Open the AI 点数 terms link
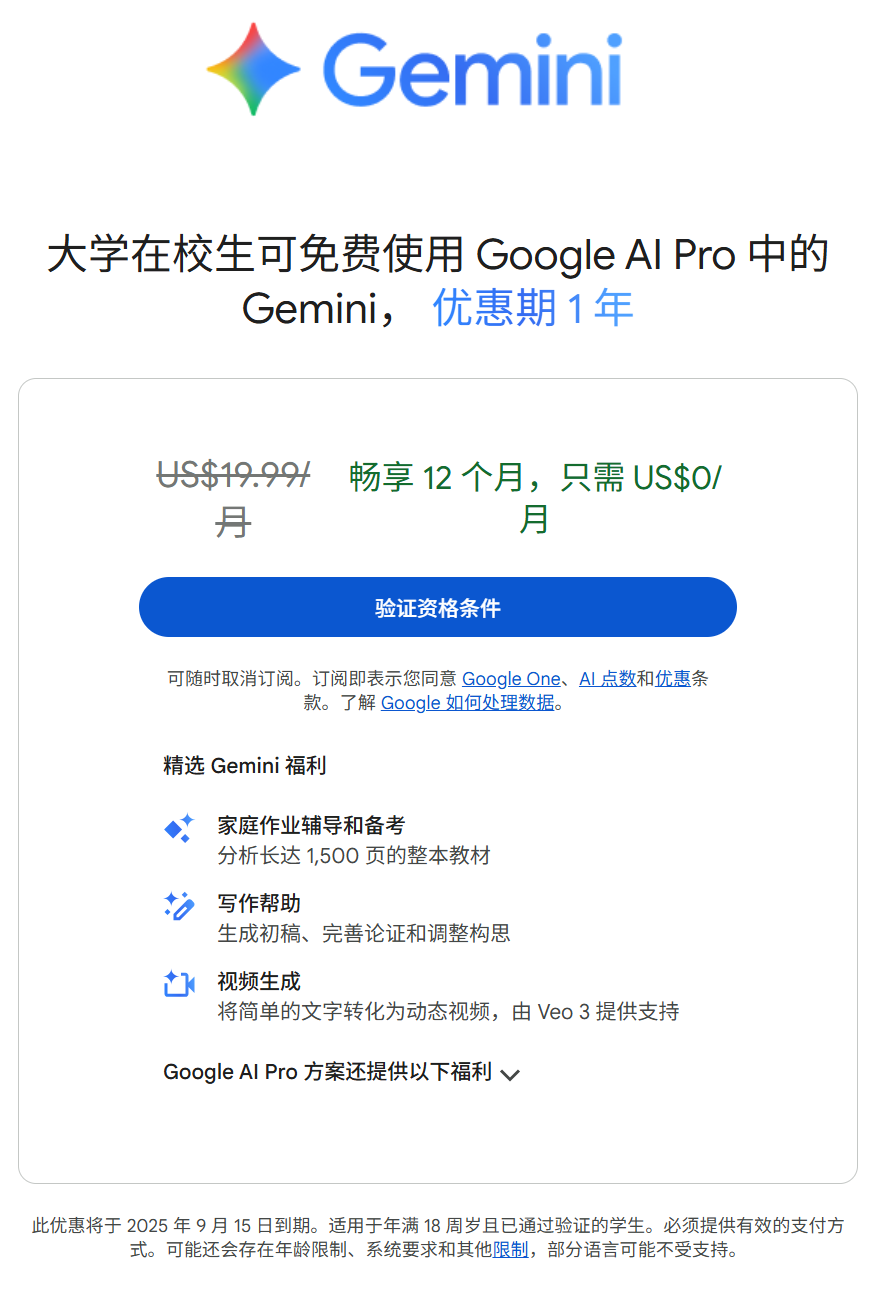Screen dimensions: 875x1291 coord(607,679)
